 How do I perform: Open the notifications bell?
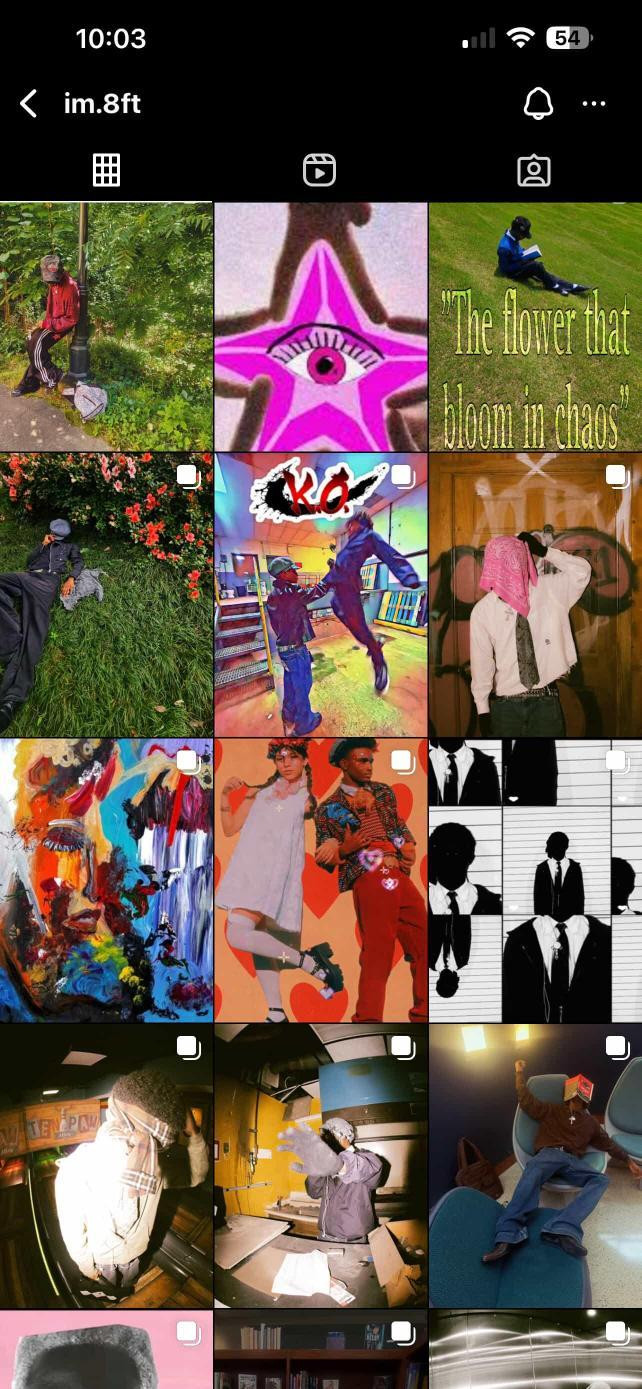538,103
